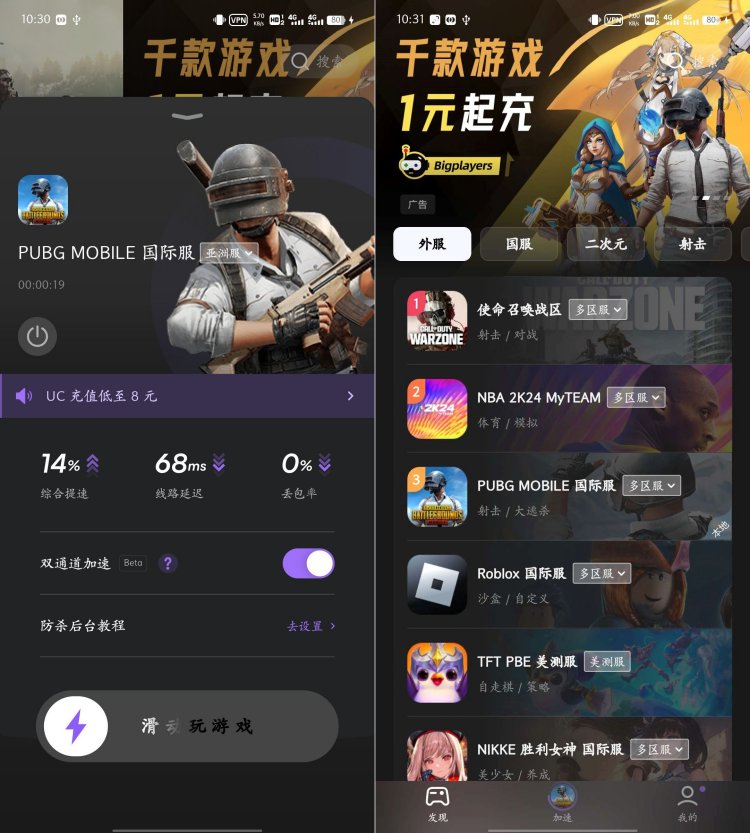Turn off 双通道加速 switch

pyautogui.click(x=308, y=563)
